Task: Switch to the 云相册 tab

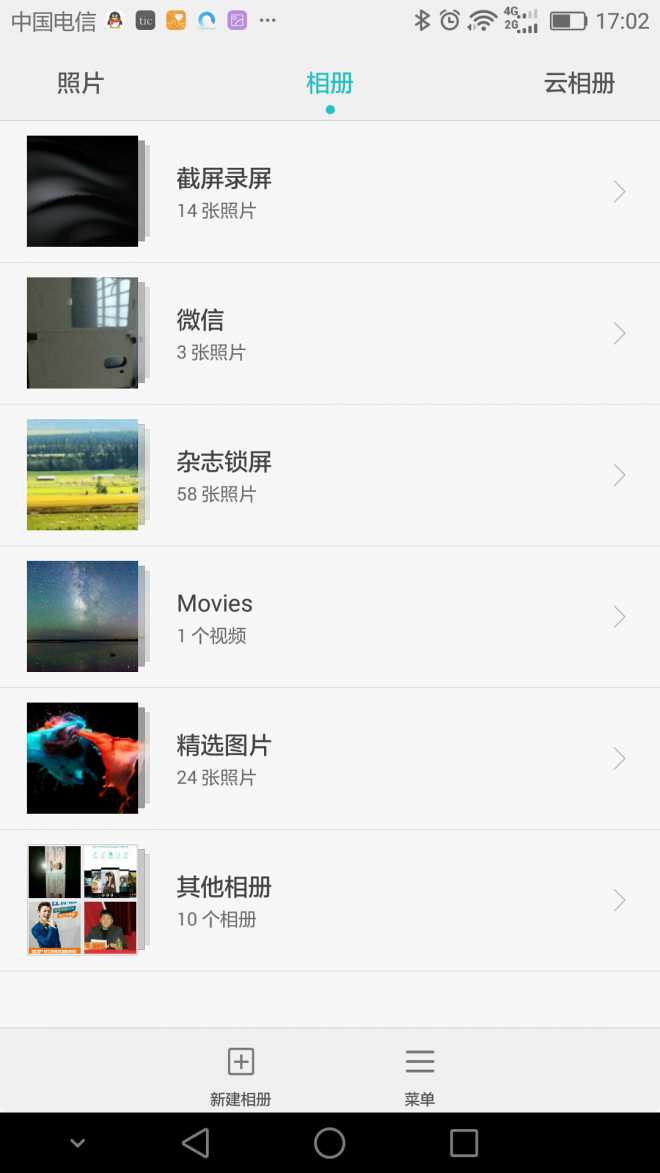Action: (x=579, y=84)
